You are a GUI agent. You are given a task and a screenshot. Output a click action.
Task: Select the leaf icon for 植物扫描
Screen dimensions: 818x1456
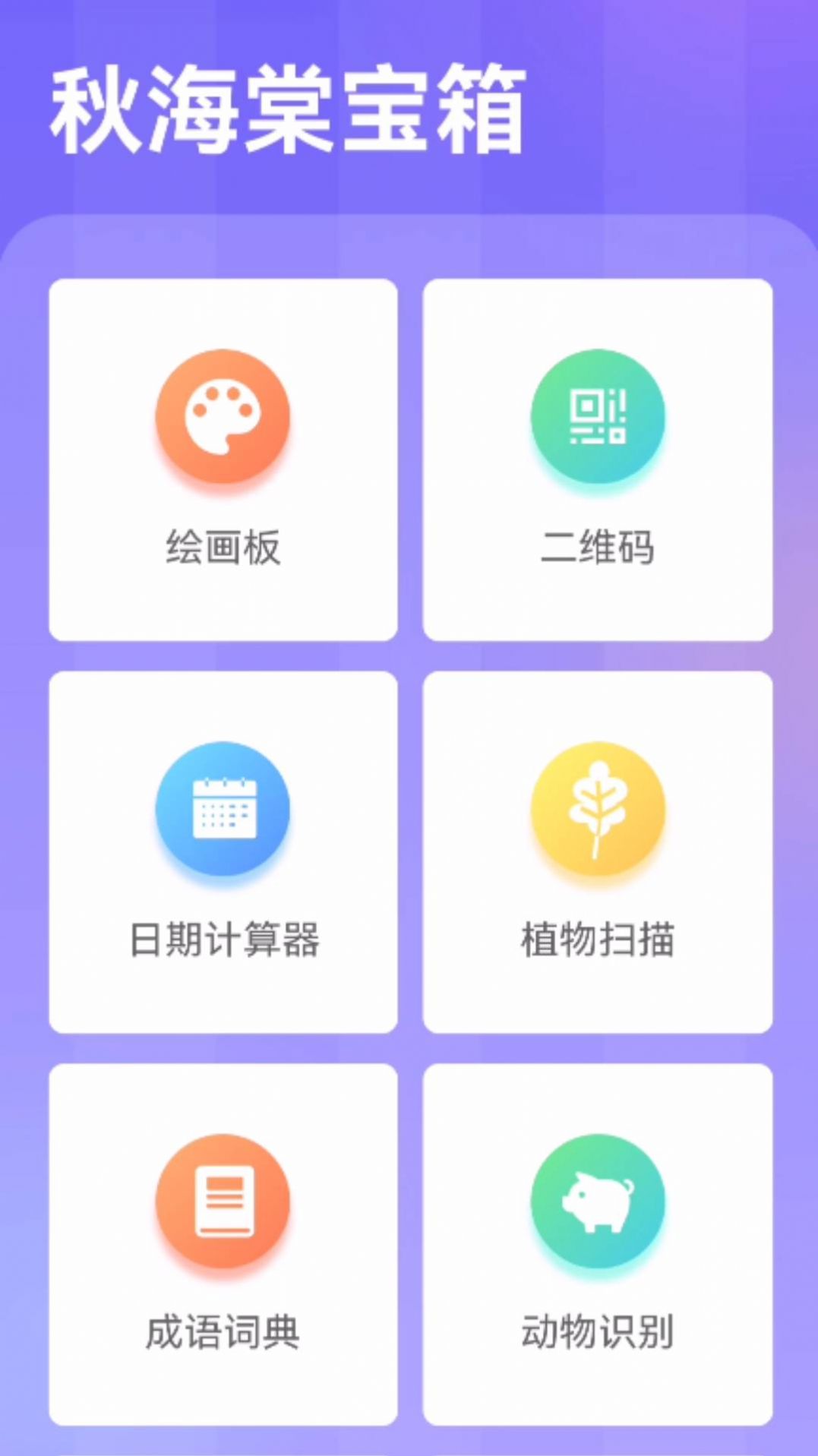pos(599,810)
